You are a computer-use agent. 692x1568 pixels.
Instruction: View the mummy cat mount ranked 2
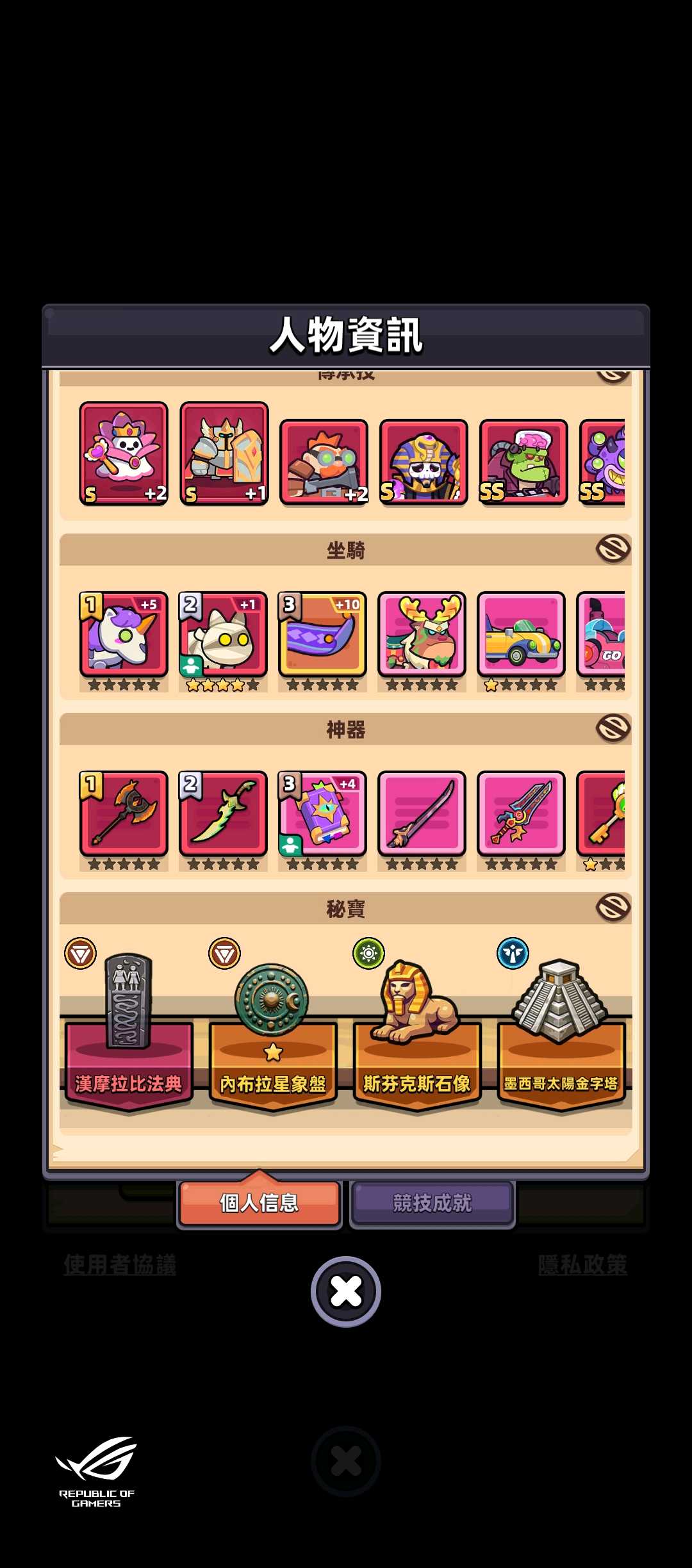[x=223, y=634]
